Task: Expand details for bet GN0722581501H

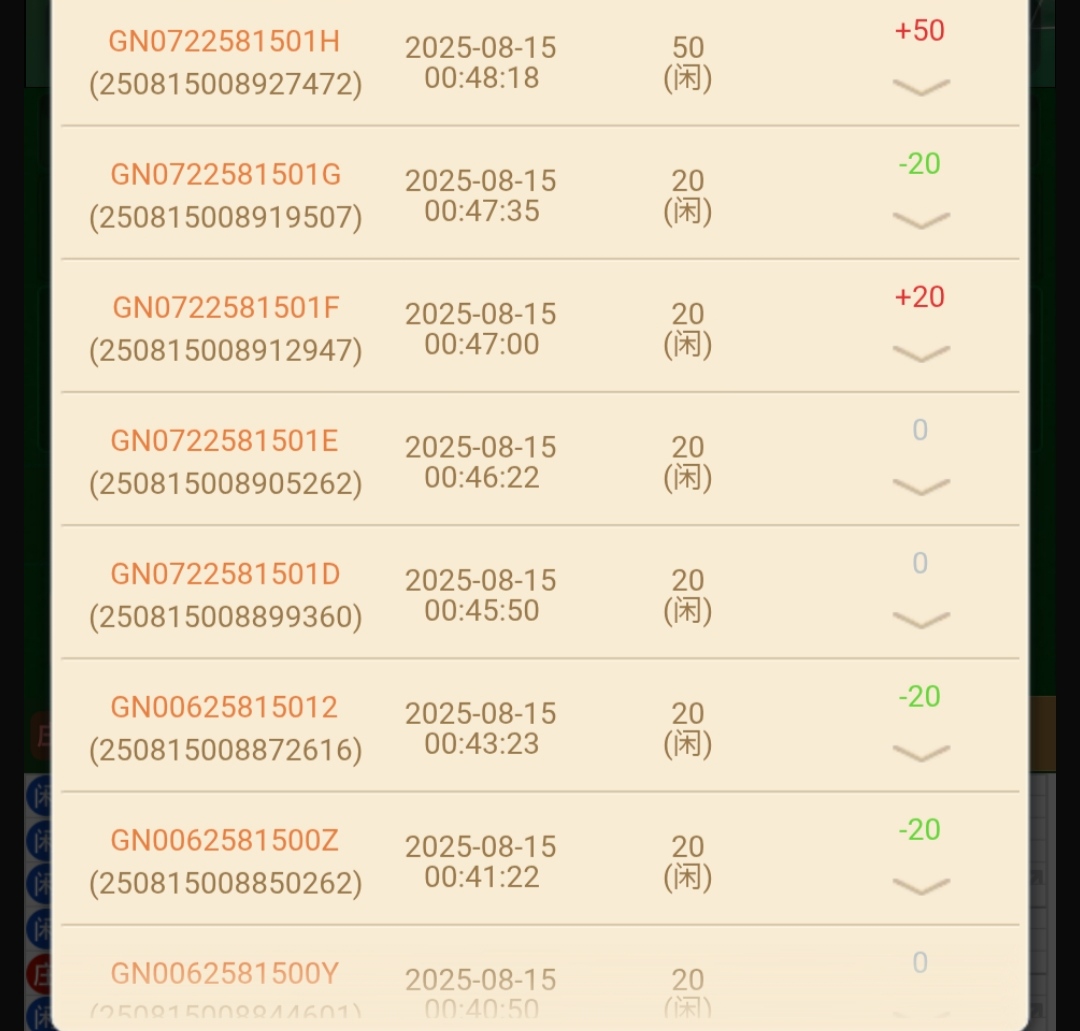Action: [920, 88]
